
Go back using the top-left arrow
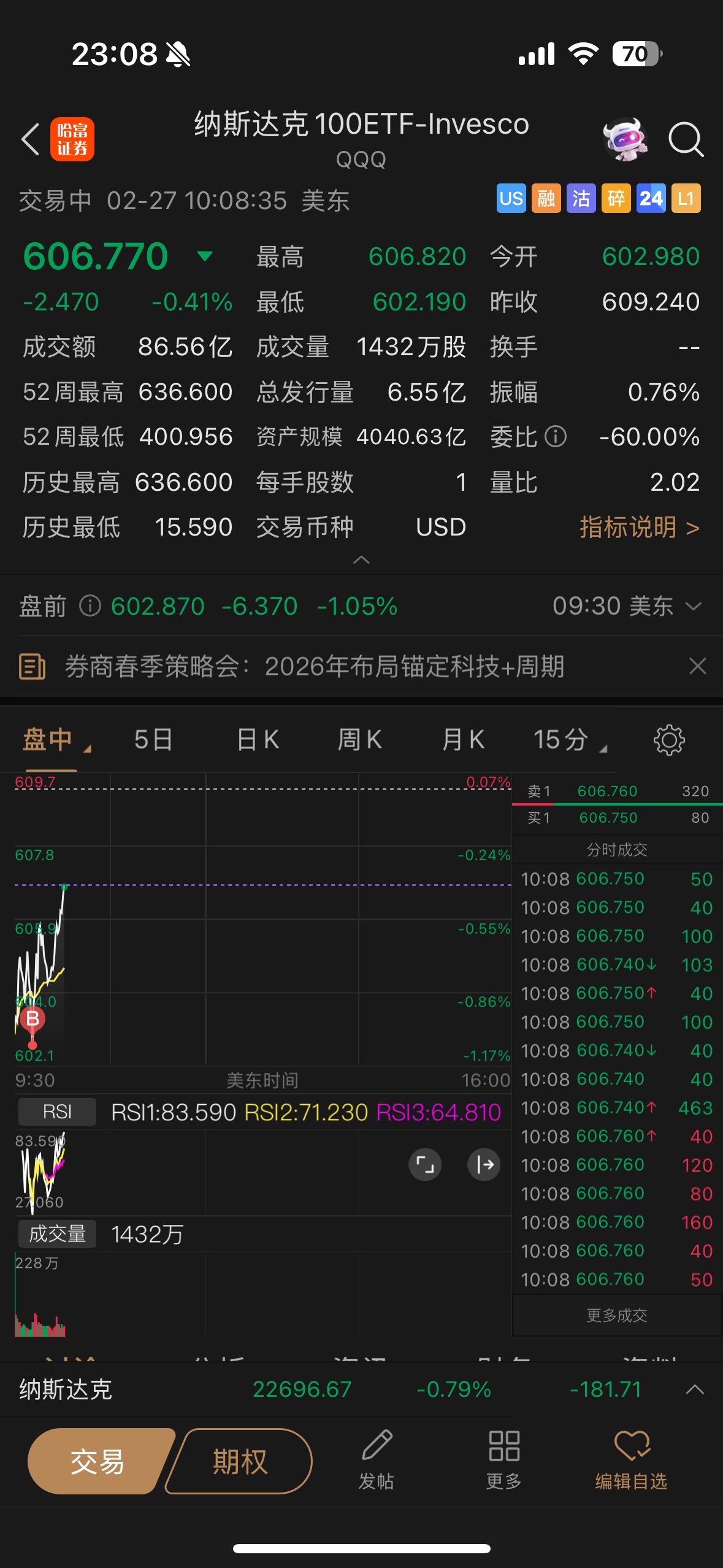pos(31,139)
